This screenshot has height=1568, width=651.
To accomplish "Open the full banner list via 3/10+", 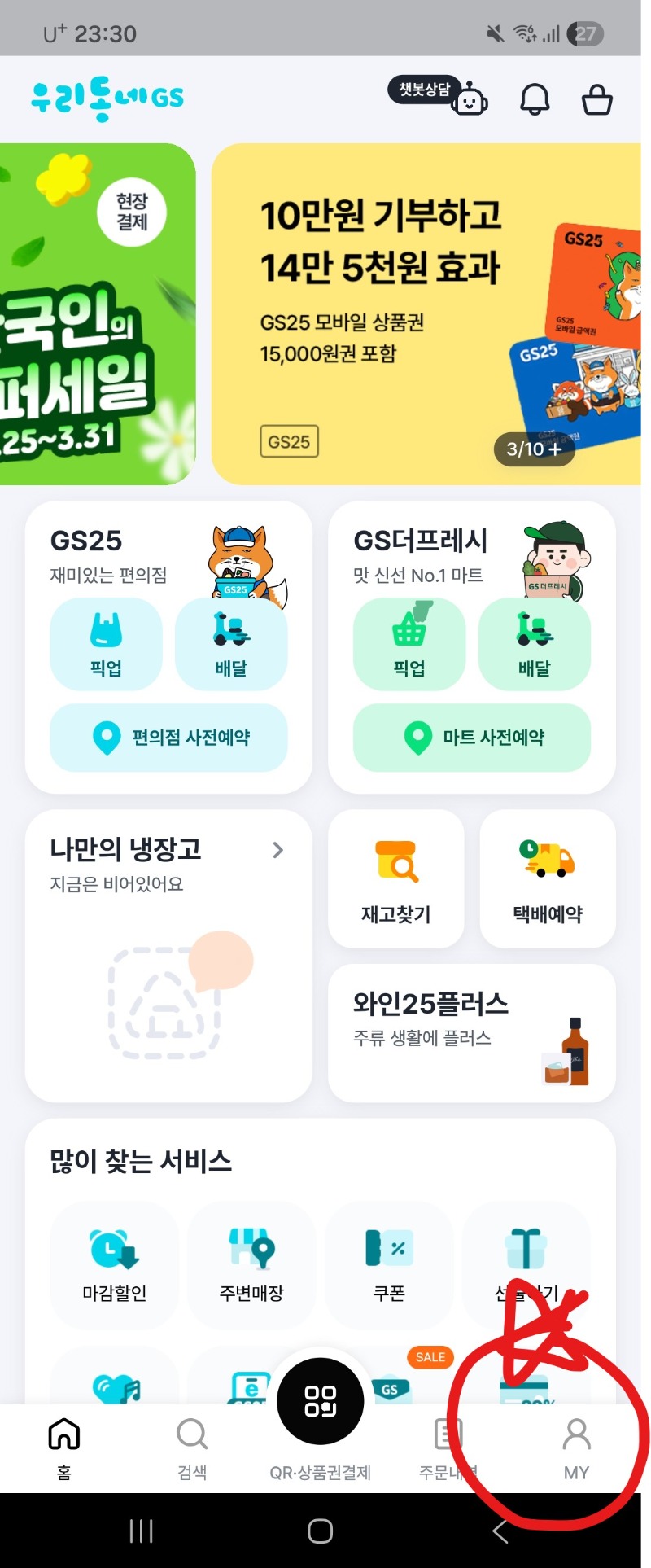I will point(534,449).
